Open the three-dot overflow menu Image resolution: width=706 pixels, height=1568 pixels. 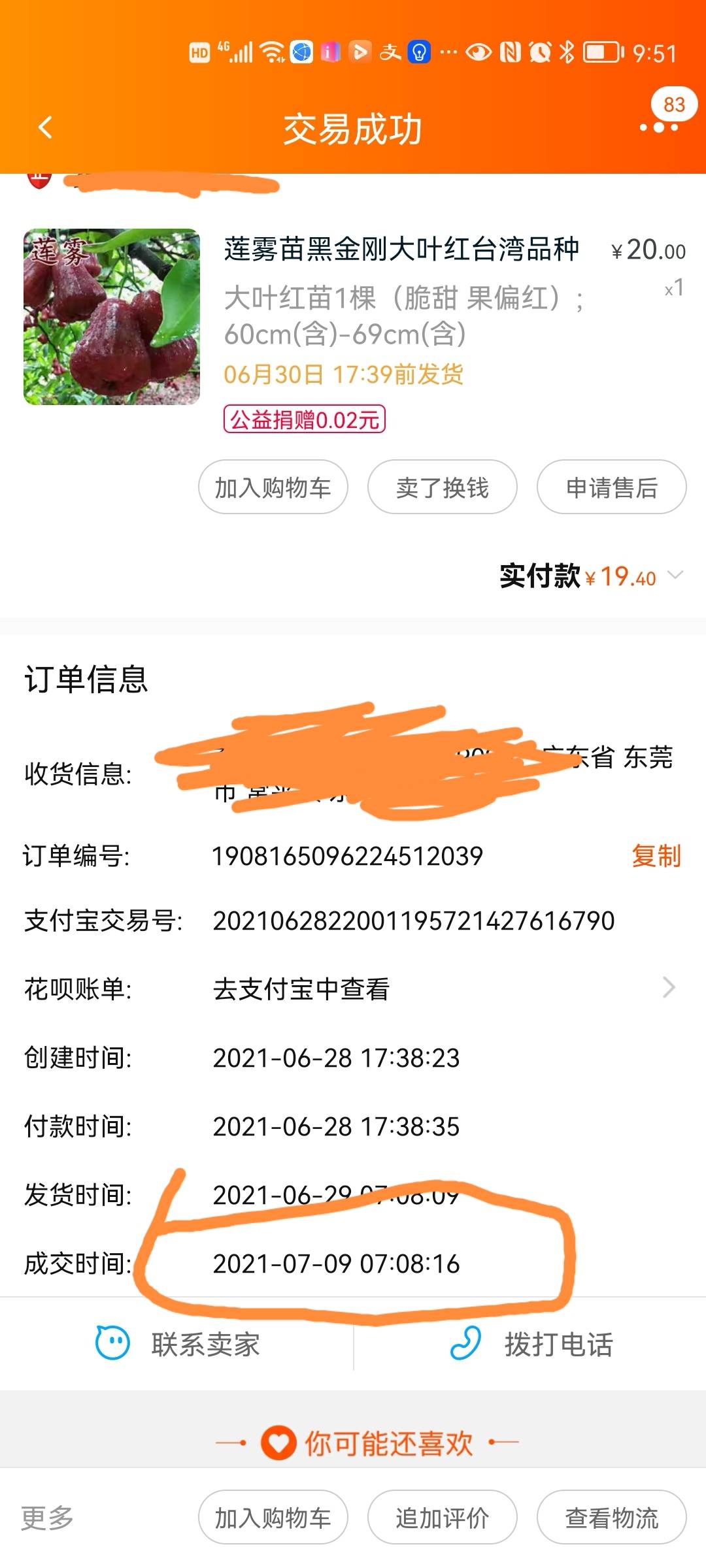tap(658, 127)
